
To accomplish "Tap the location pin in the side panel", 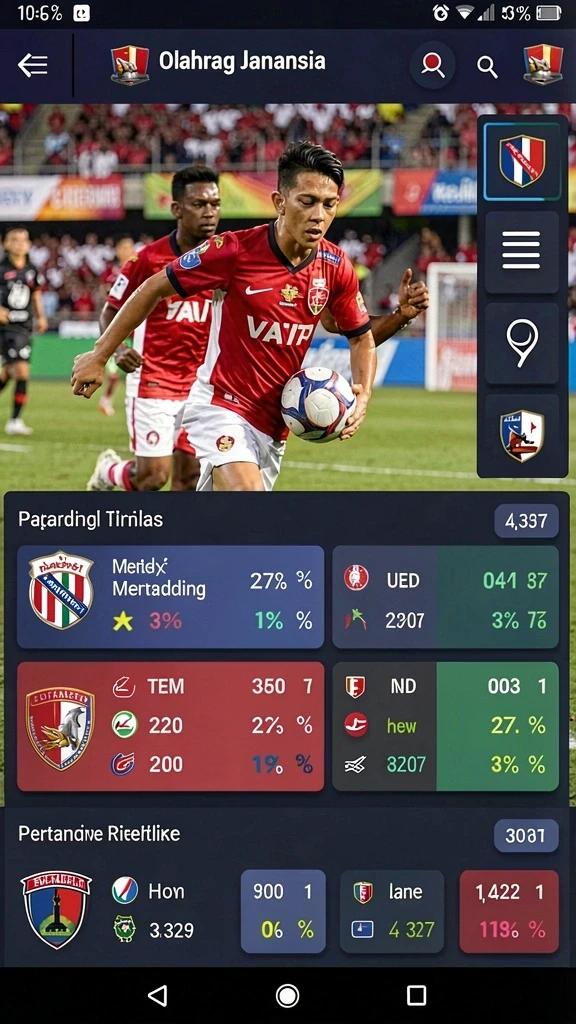I will tap(522, 343).
